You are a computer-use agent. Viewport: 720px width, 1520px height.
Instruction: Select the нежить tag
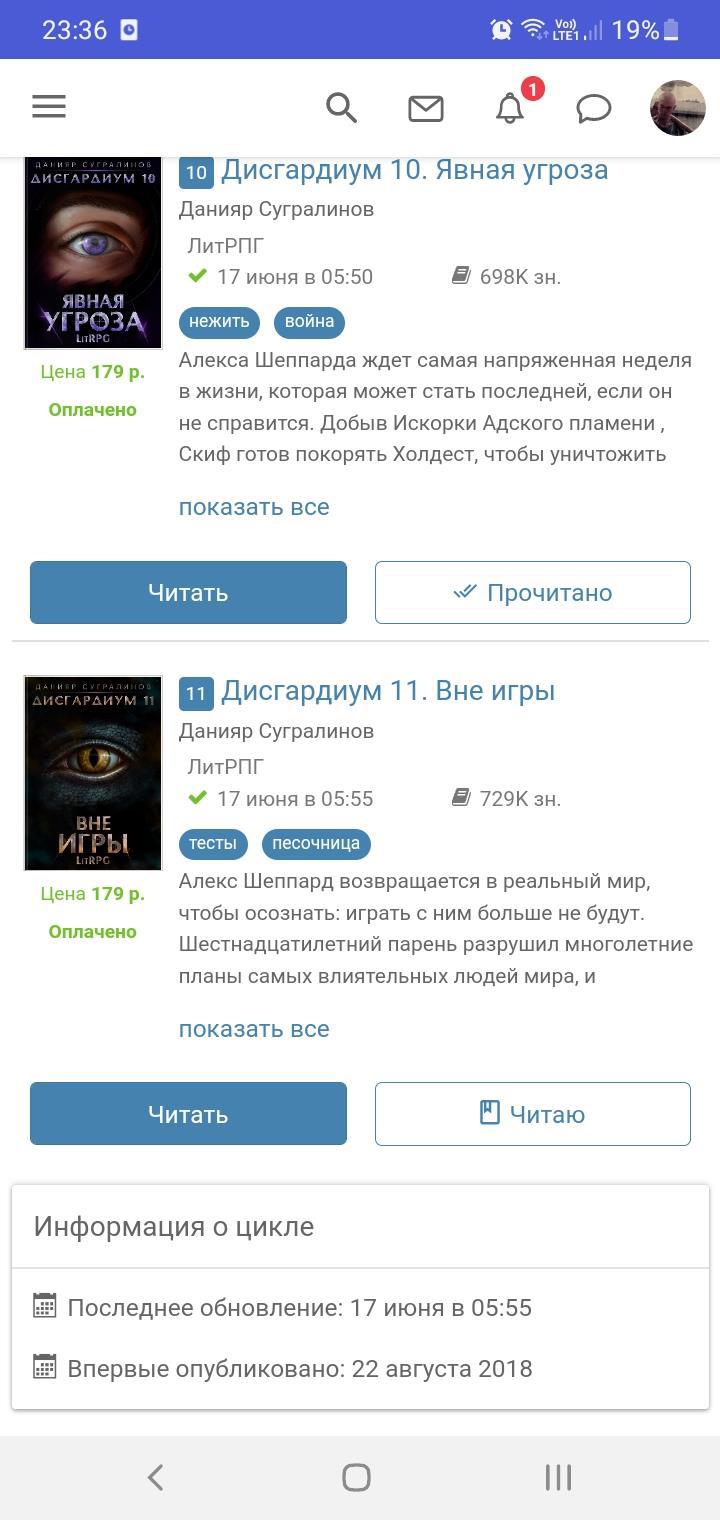point(220,322)
